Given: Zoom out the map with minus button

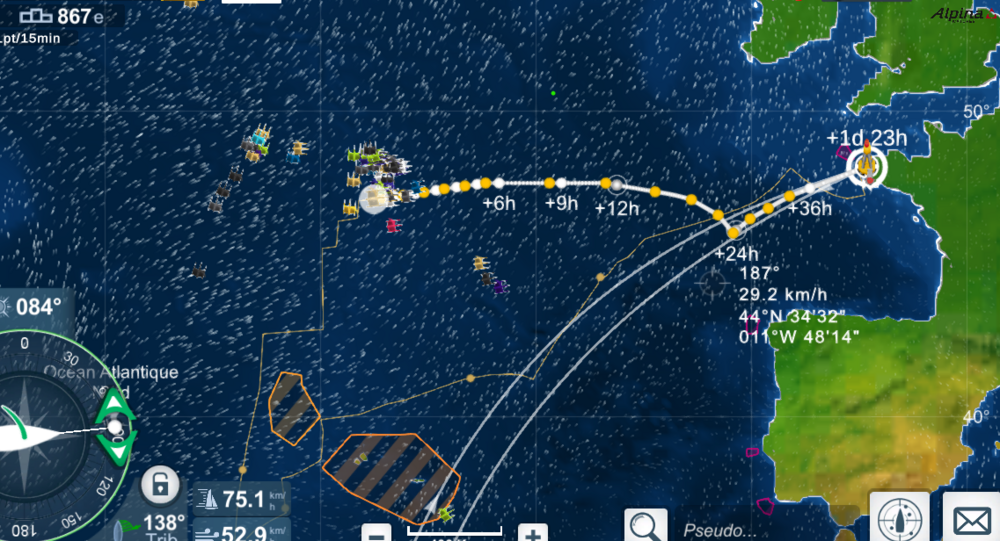Looking at the screenshot, I should tap(377, 532).
